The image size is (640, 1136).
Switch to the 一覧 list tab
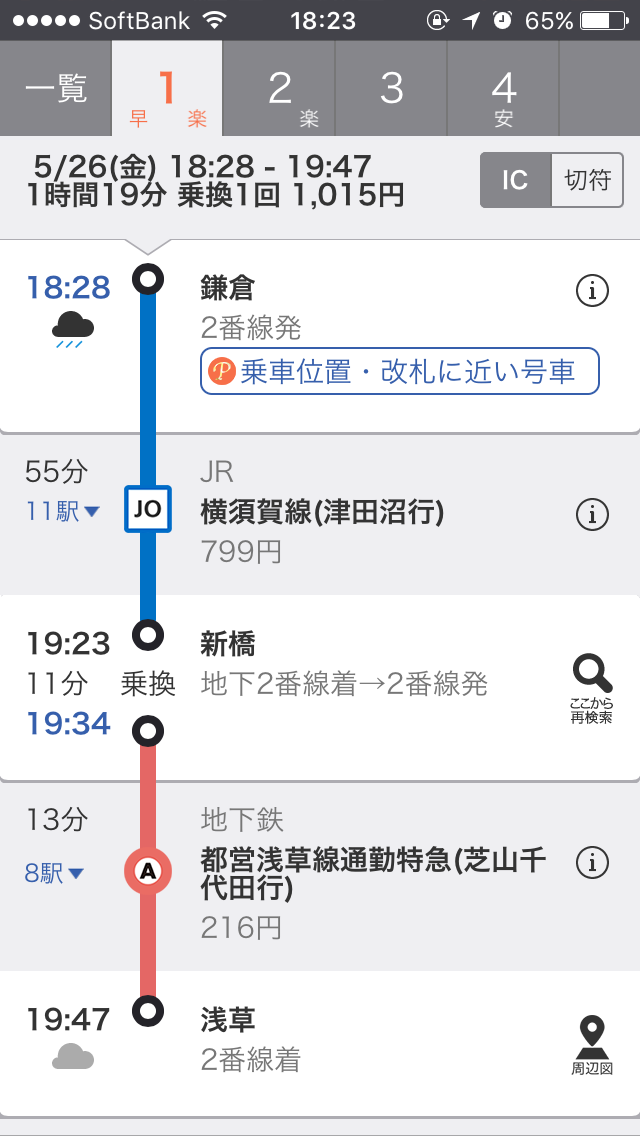pos(56,88)
